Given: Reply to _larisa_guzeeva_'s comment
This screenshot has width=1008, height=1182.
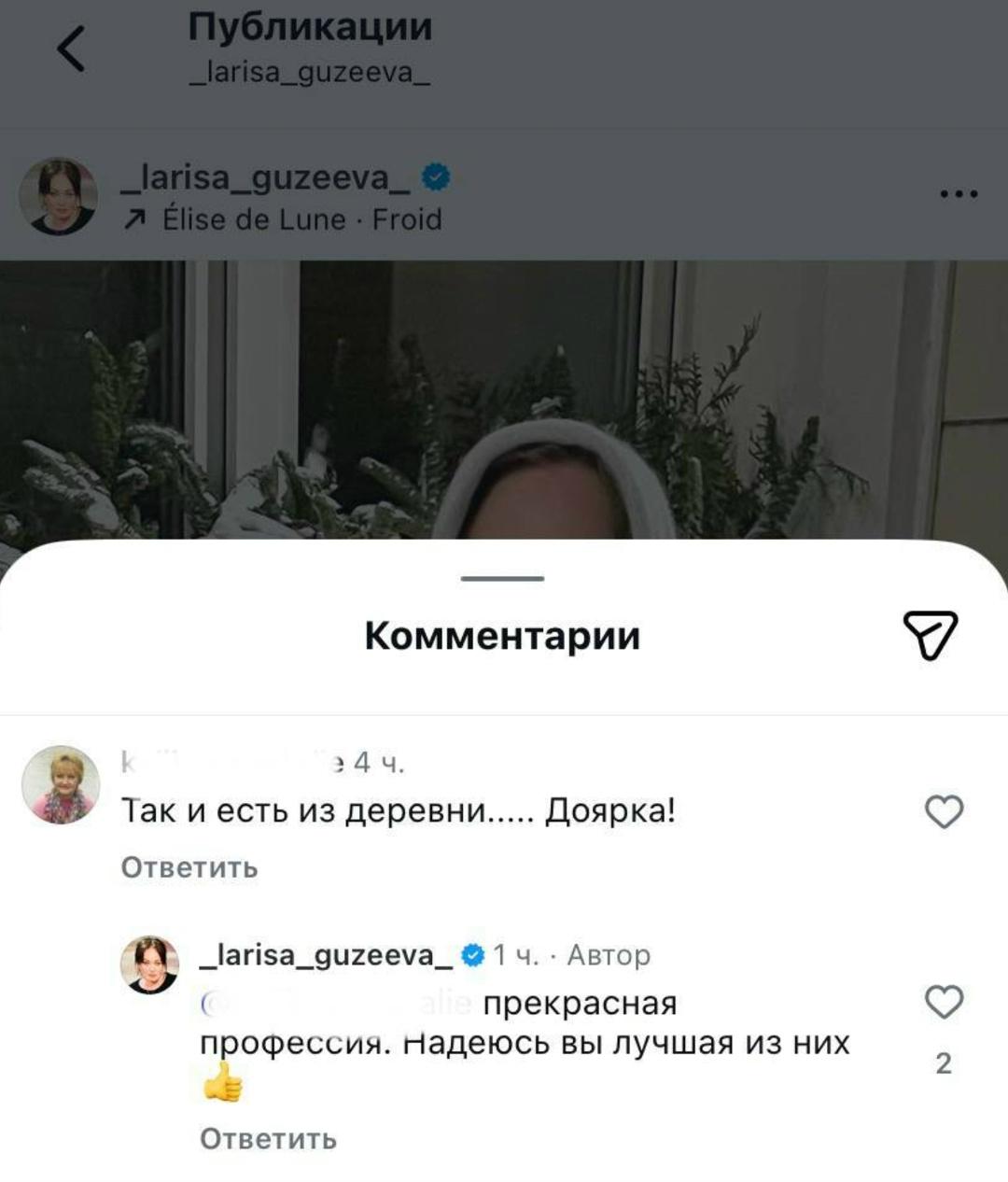Looking at the screenshot, I should coord(268,1139).
